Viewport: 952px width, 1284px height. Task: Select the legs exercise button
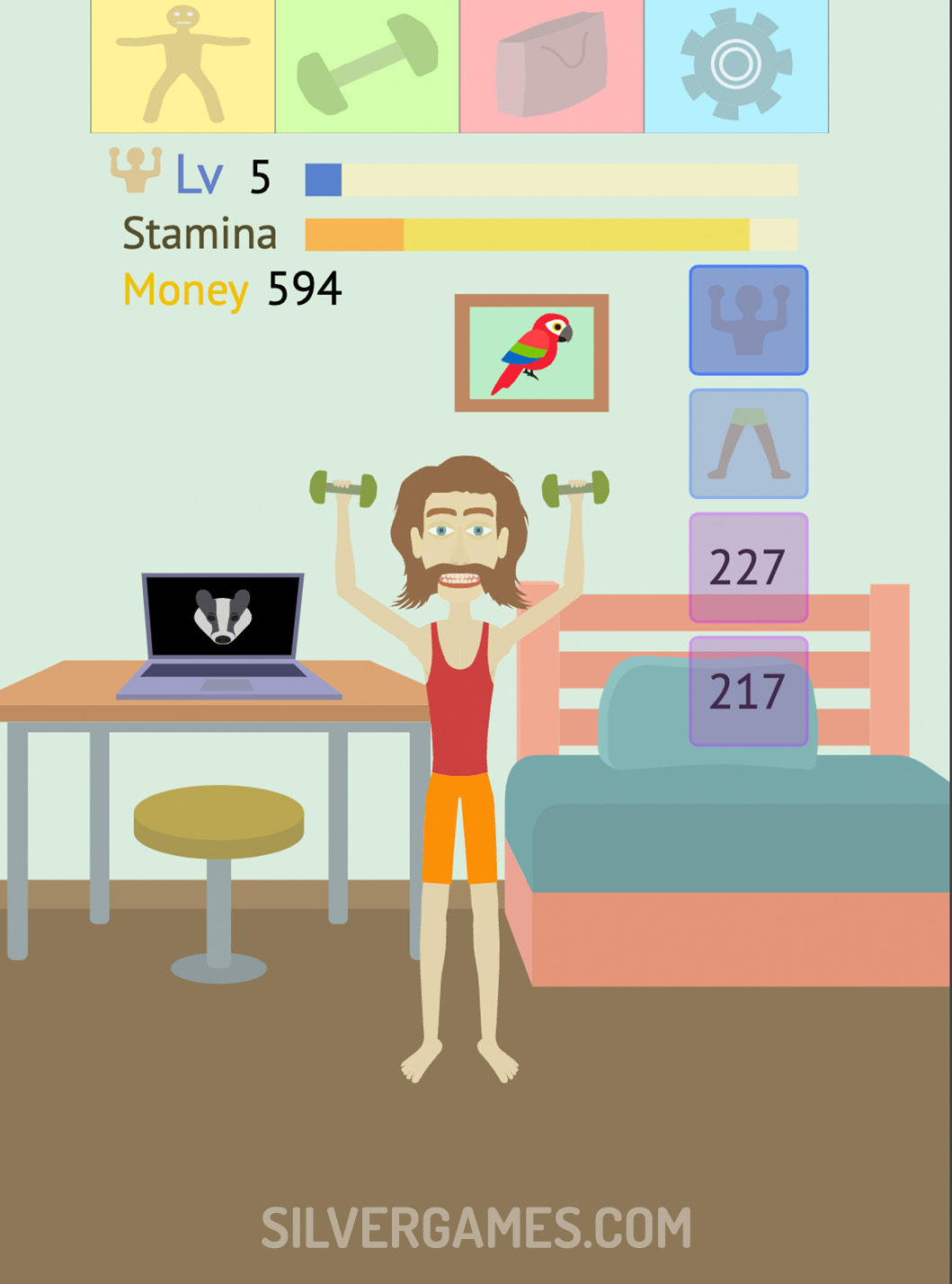click(748, 443)
